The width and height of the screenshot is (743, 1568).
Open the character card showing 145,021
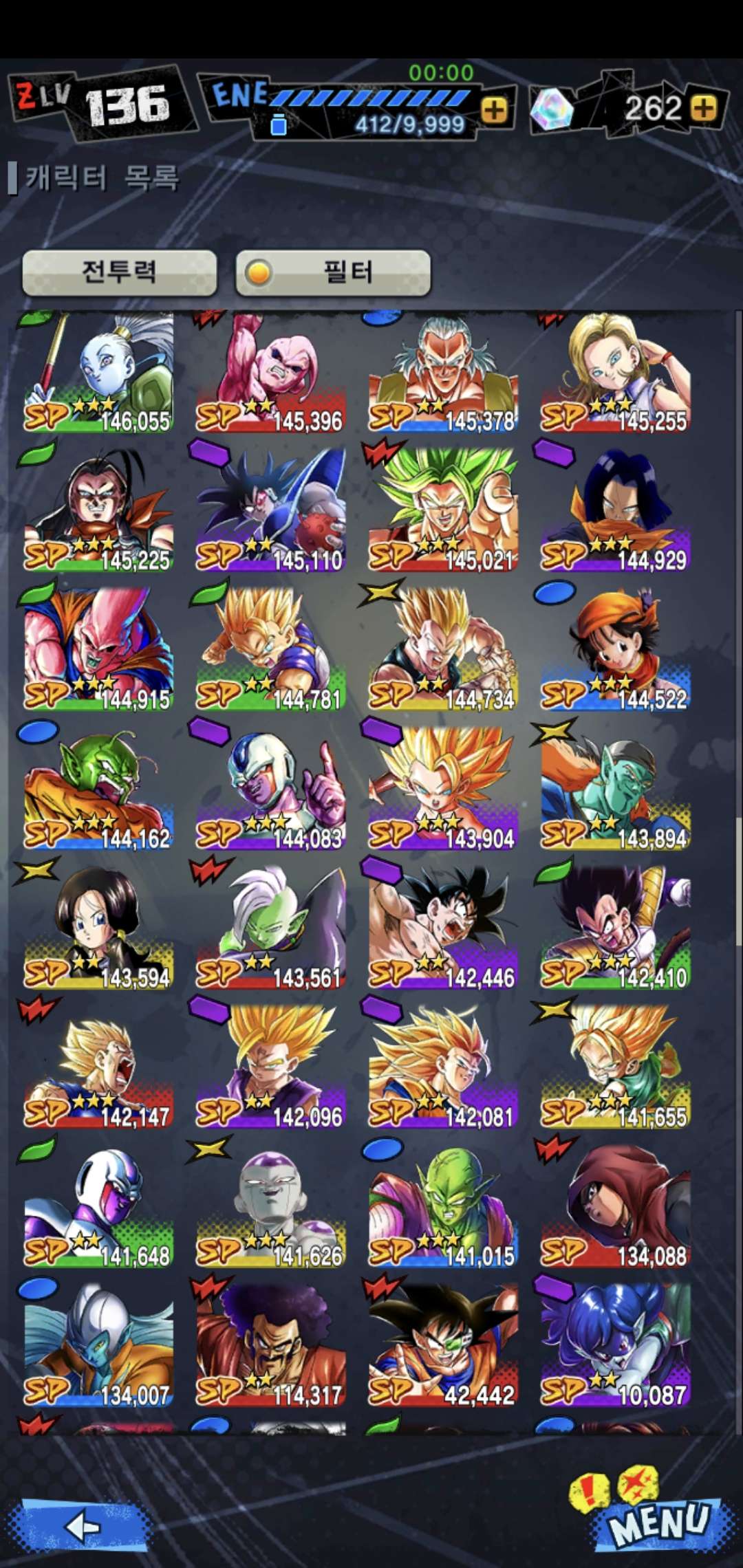pos(442,510)
